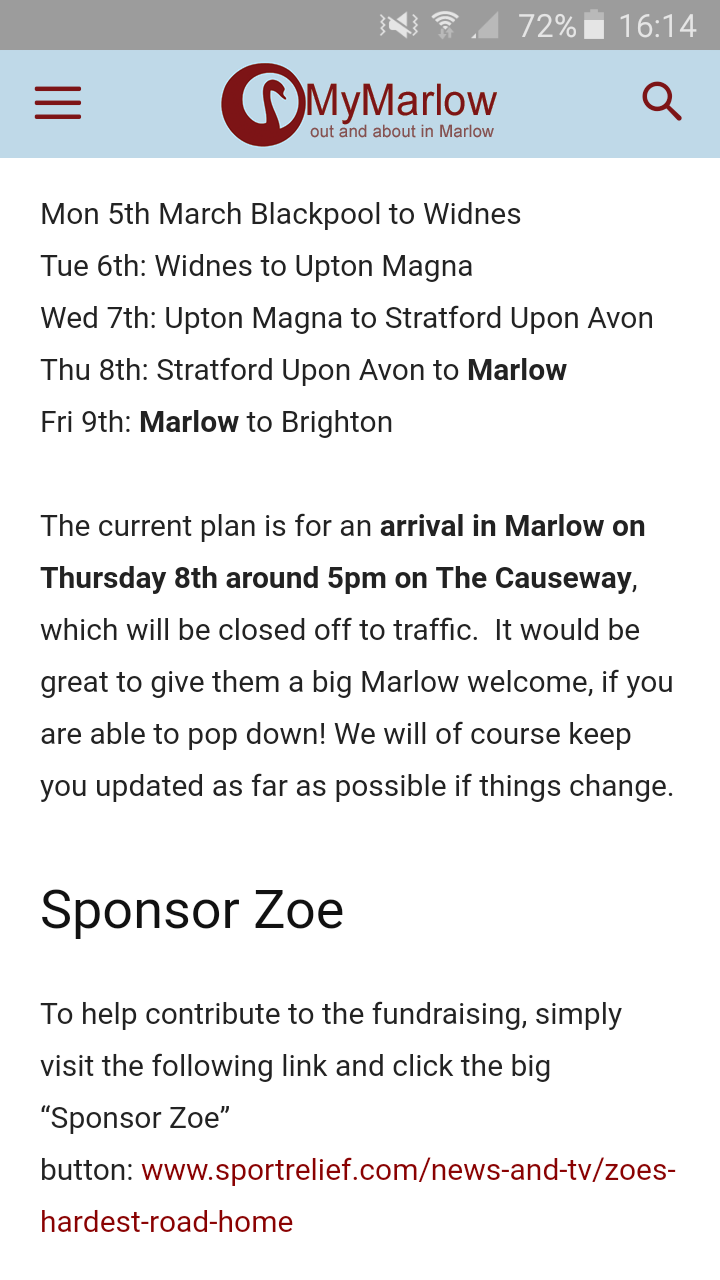
Task: Open the search magnifier icon
Action: click(x=661, y=102)
